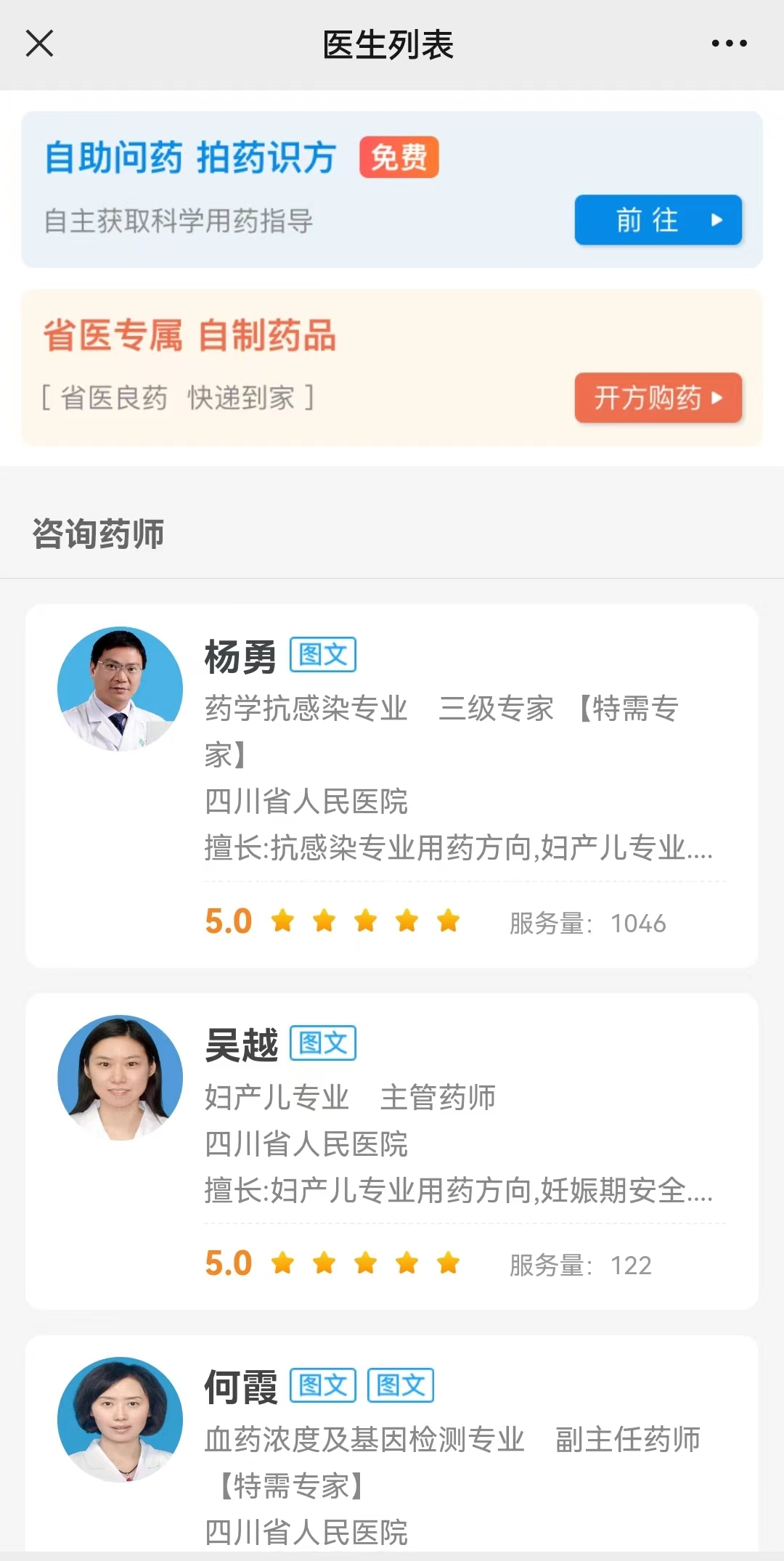Tap the 开方购药 button
This screenshot has height=1561, width=784.
[658, 398]
